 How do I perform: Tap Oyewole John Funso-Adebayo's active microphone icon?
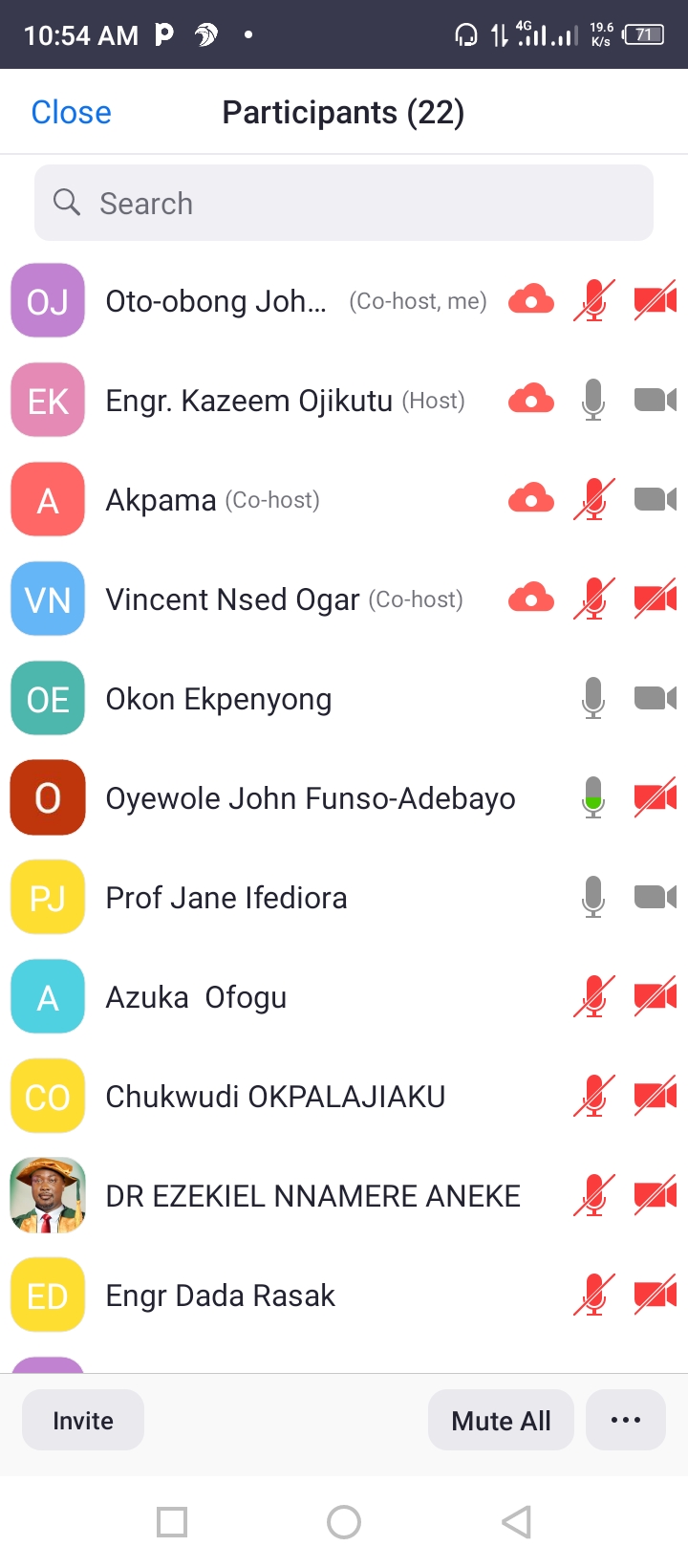coord(593,797)
